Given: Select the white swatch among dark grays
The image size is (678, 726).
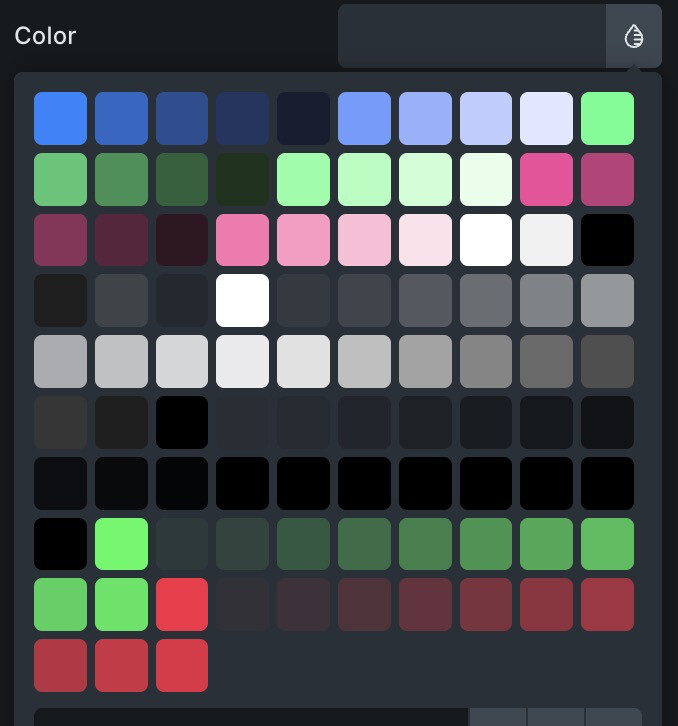Looking at the screenshot, I should [x=242, y=301].
